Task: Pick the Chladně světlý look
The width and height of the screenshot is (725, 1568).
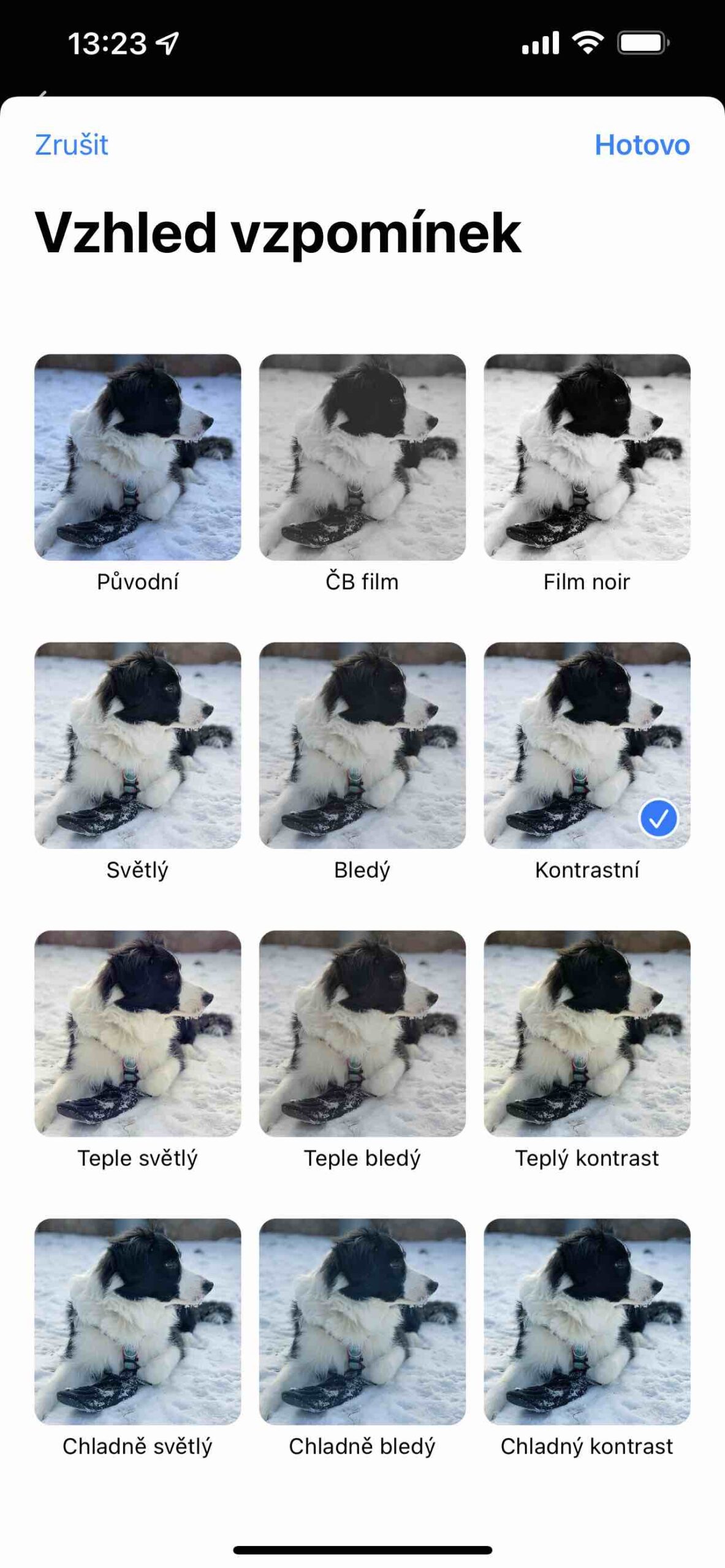Action: coord(137,1321)
